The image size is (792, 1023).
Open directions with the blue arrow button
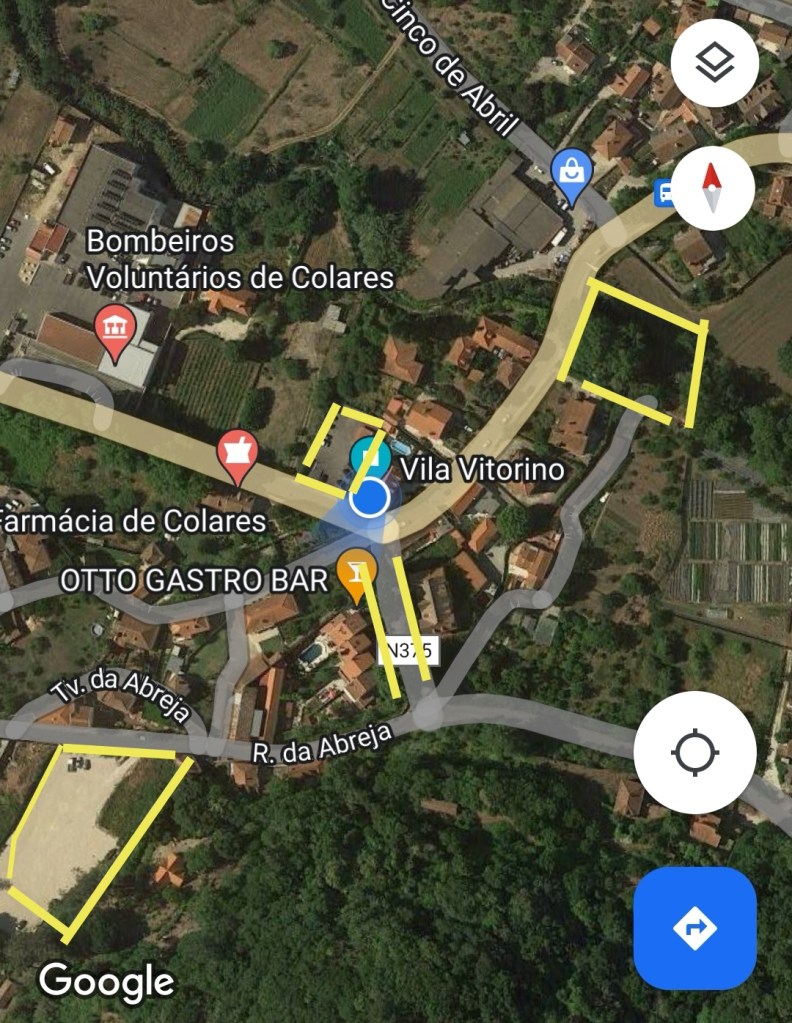pos(695,928)
